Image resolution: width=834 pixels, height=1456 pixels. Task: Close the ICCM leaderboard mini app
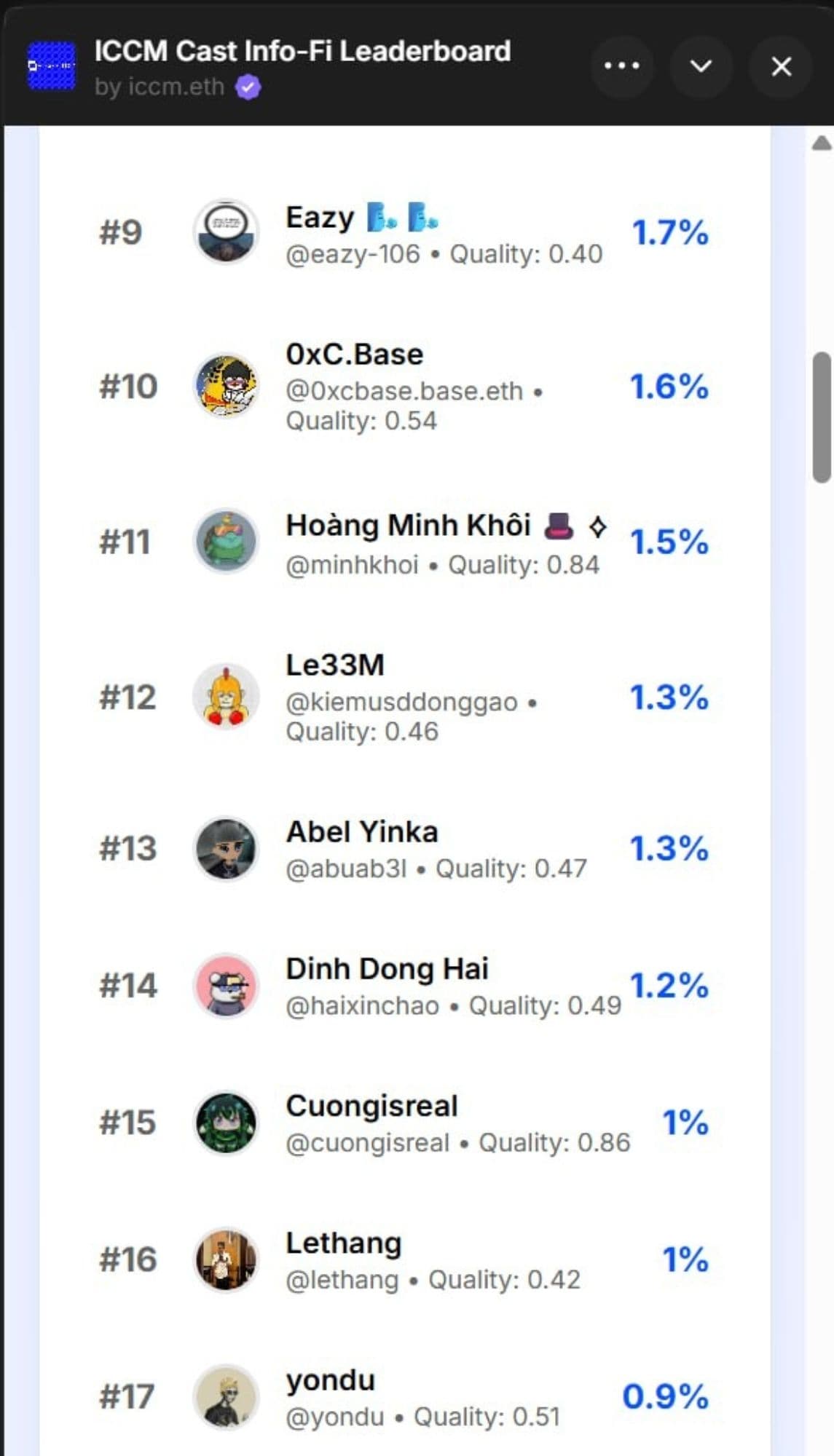pos(781,66)
